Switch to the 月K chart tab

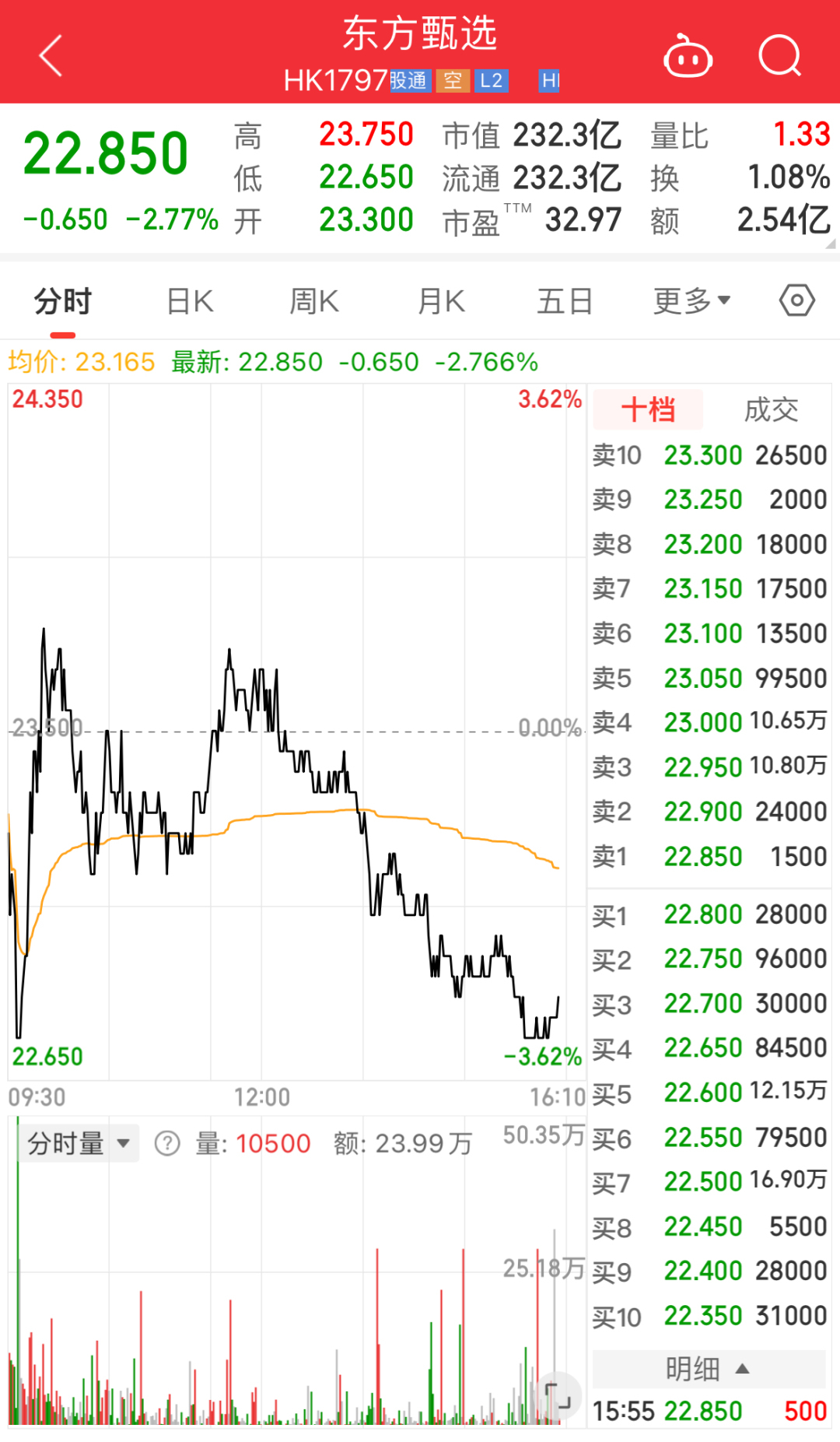click(x=441, y=301)
